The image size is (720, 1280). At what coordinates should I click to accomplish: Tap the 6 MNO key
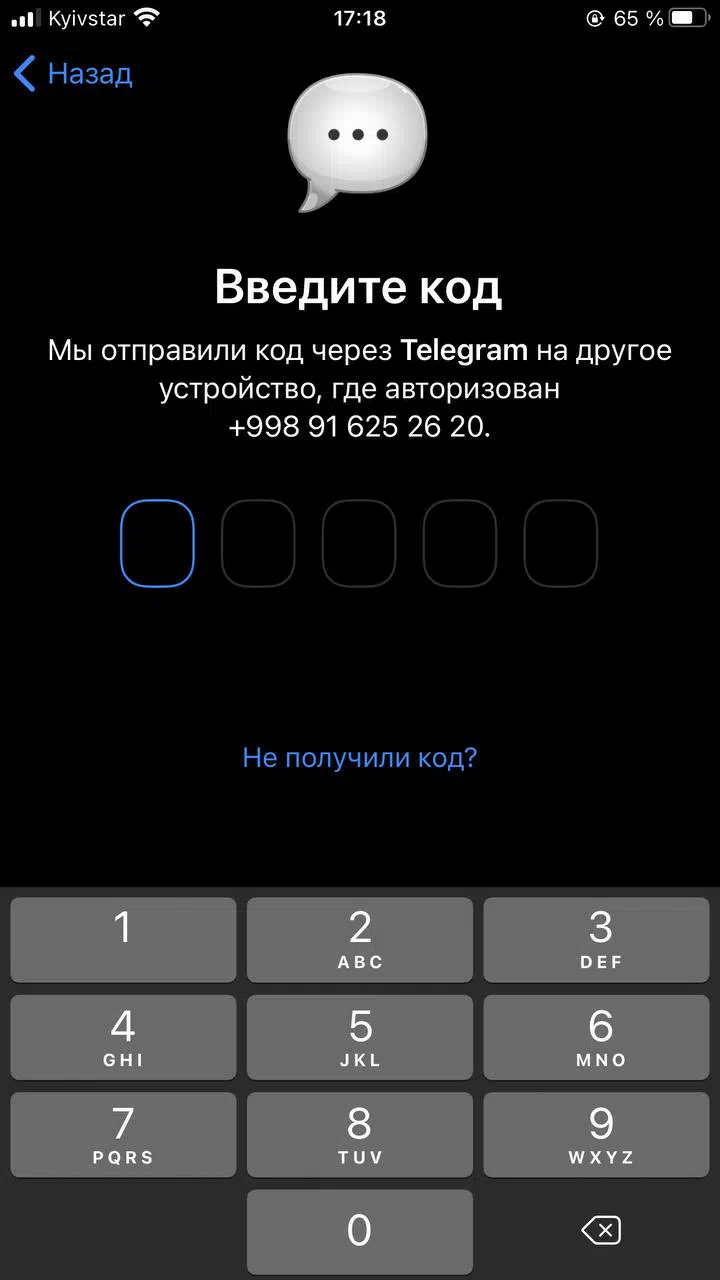pos(597,1037)
